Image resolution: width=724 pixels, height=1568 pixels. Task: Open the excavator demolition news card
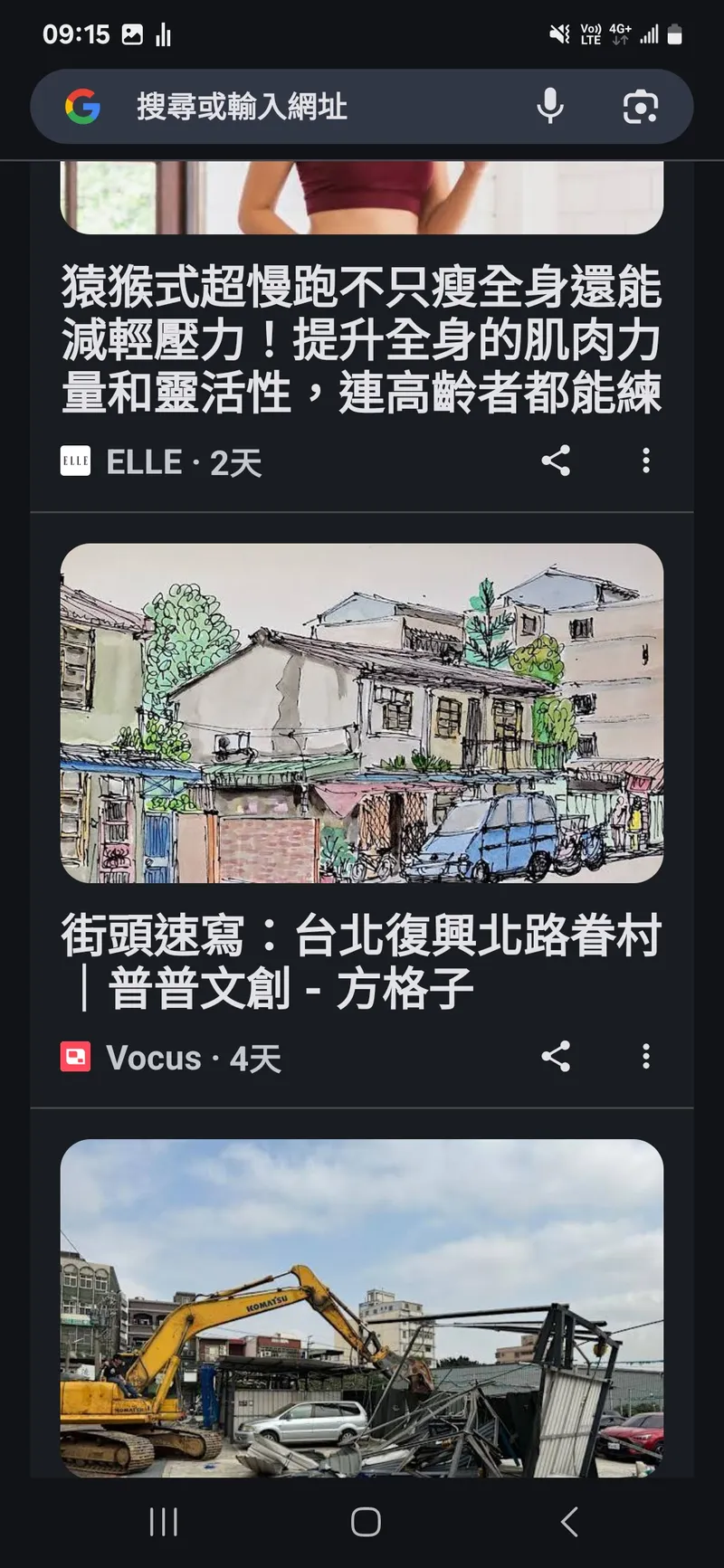coord(362,1307)
